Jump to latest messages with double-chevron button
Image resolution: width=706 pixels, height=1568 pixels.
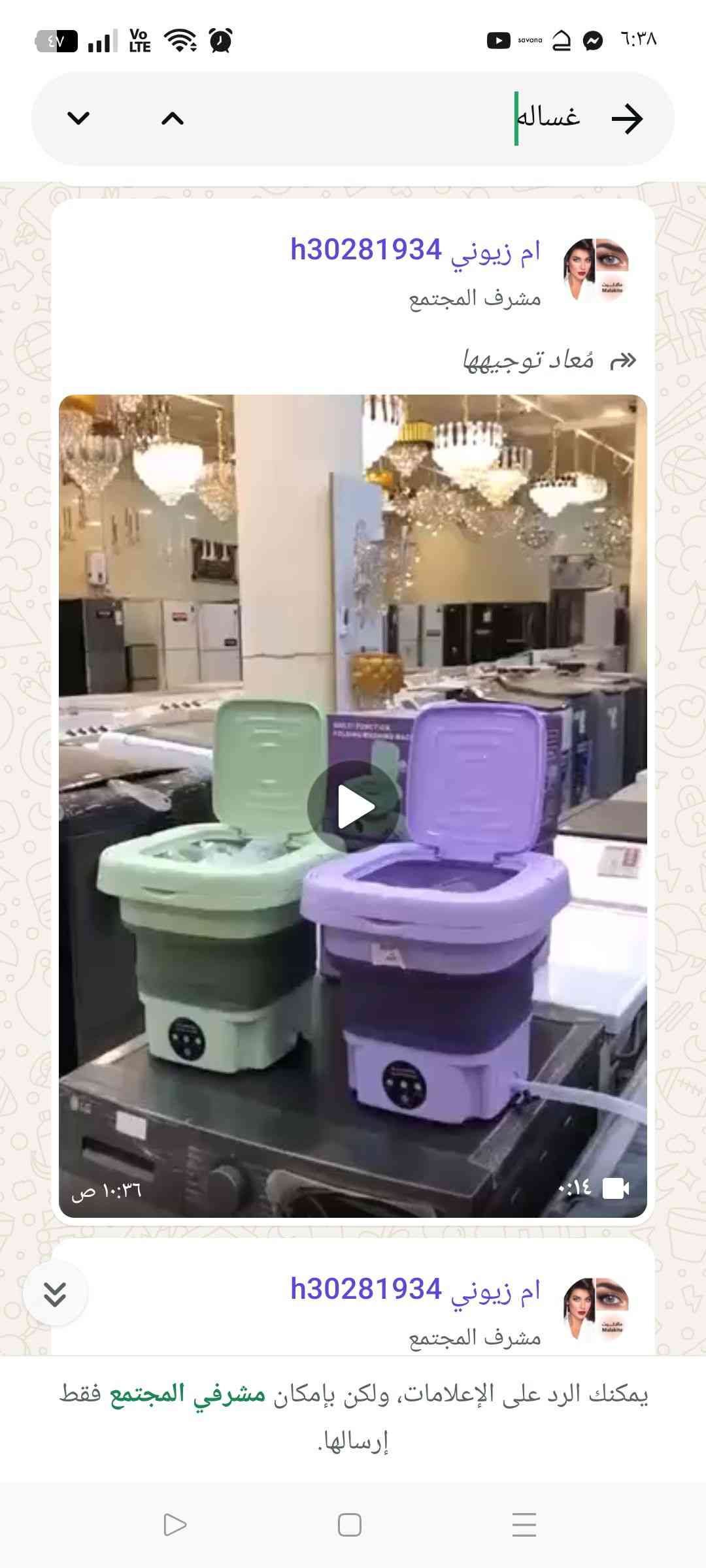(x=55, y=1294)
